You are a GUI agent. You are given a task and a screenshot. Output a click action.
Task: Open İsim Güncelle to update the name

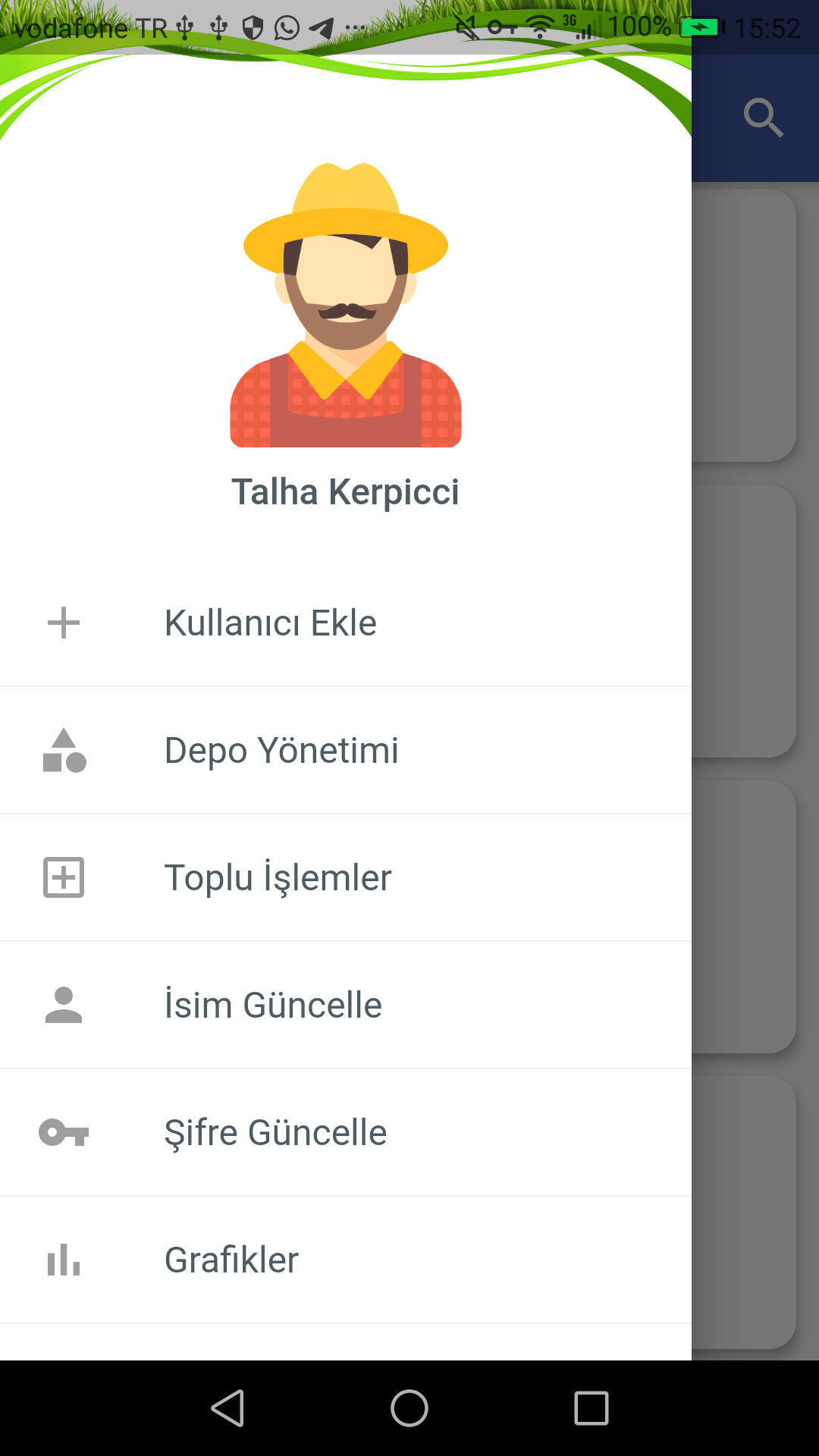click(273, 1004)
